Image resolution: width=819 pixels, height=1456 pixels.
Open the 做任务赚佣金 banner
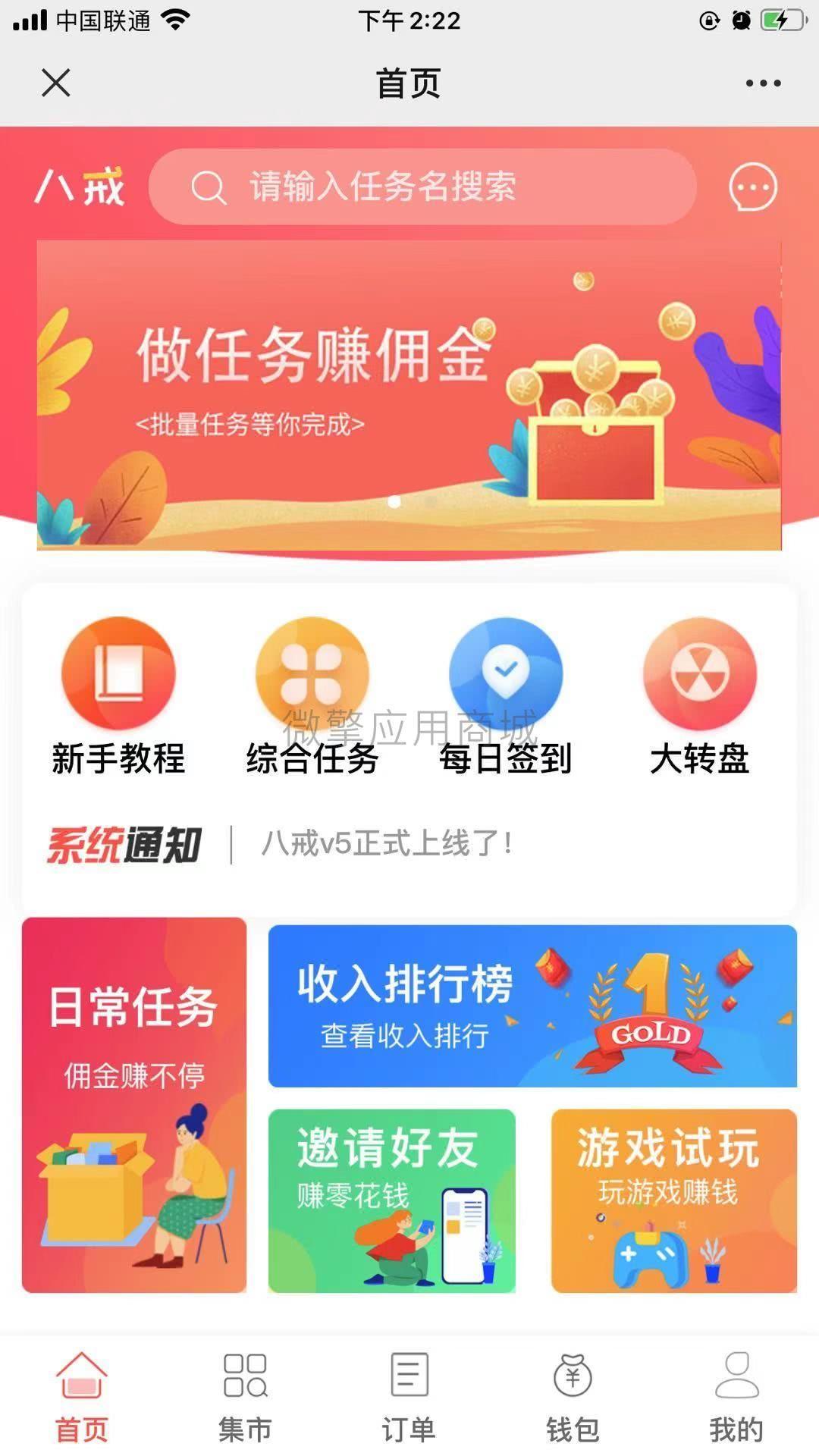(x=409, y=394)
